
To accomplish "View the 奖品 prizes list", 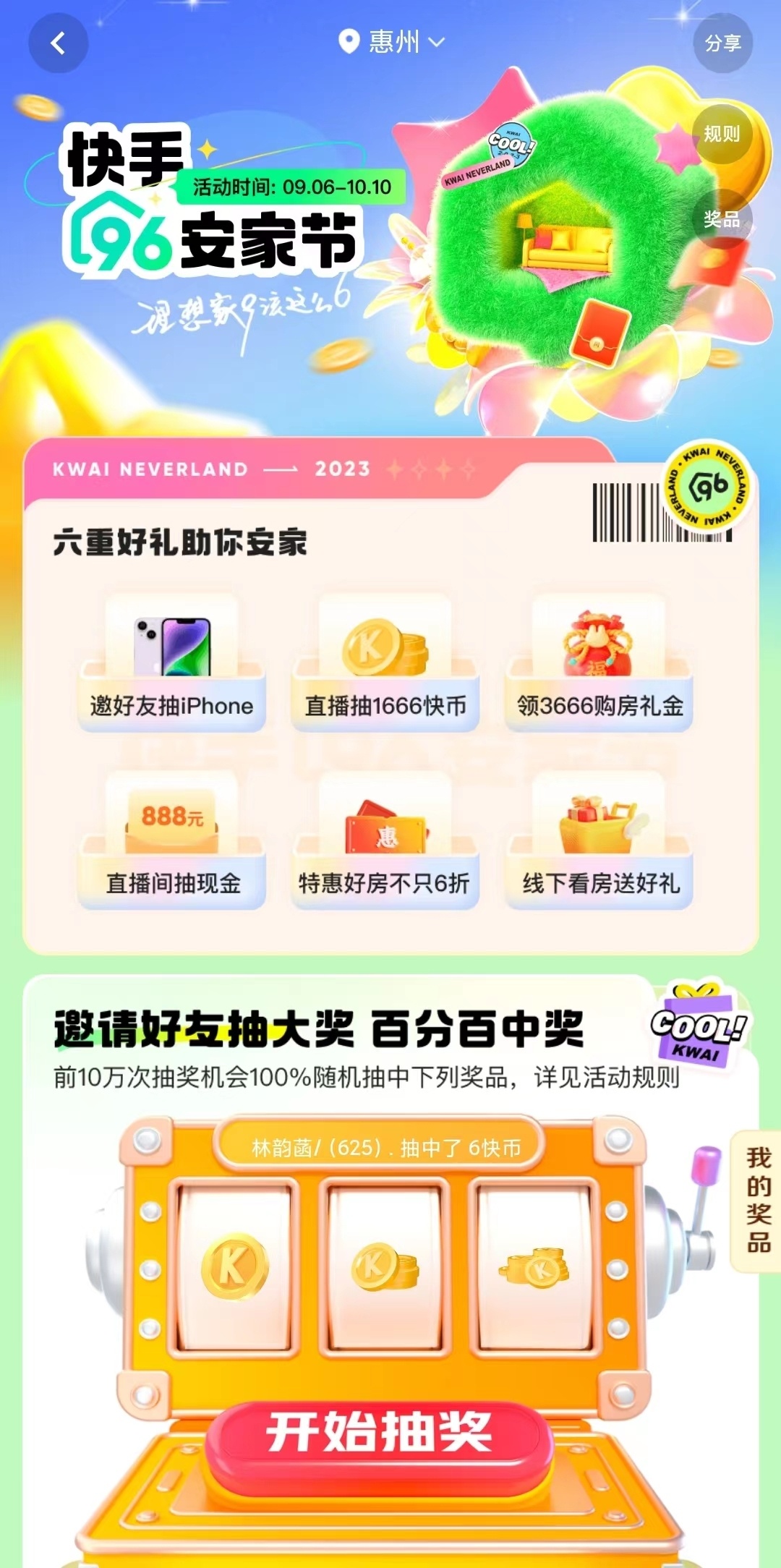I will pos(722,218).
